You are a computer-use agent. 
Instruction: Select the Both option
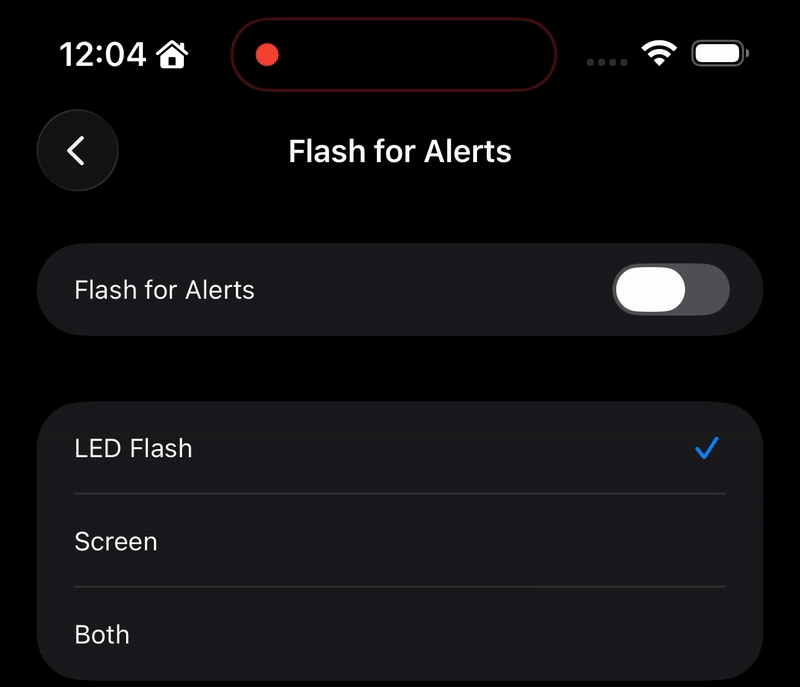(x=400, y=634)
